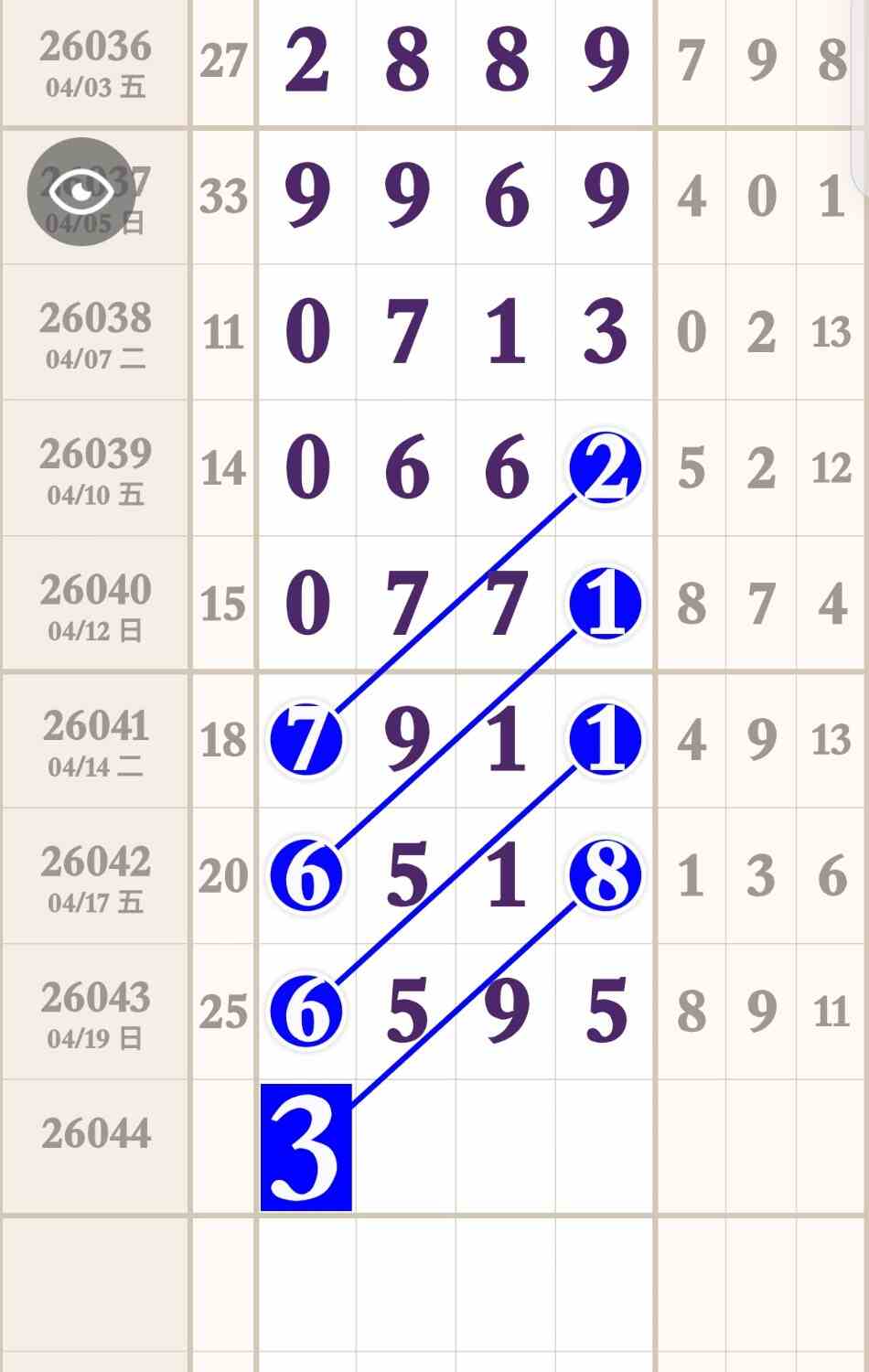
Task: Tap the floating eye visibility button
Action: pos(81,191)
